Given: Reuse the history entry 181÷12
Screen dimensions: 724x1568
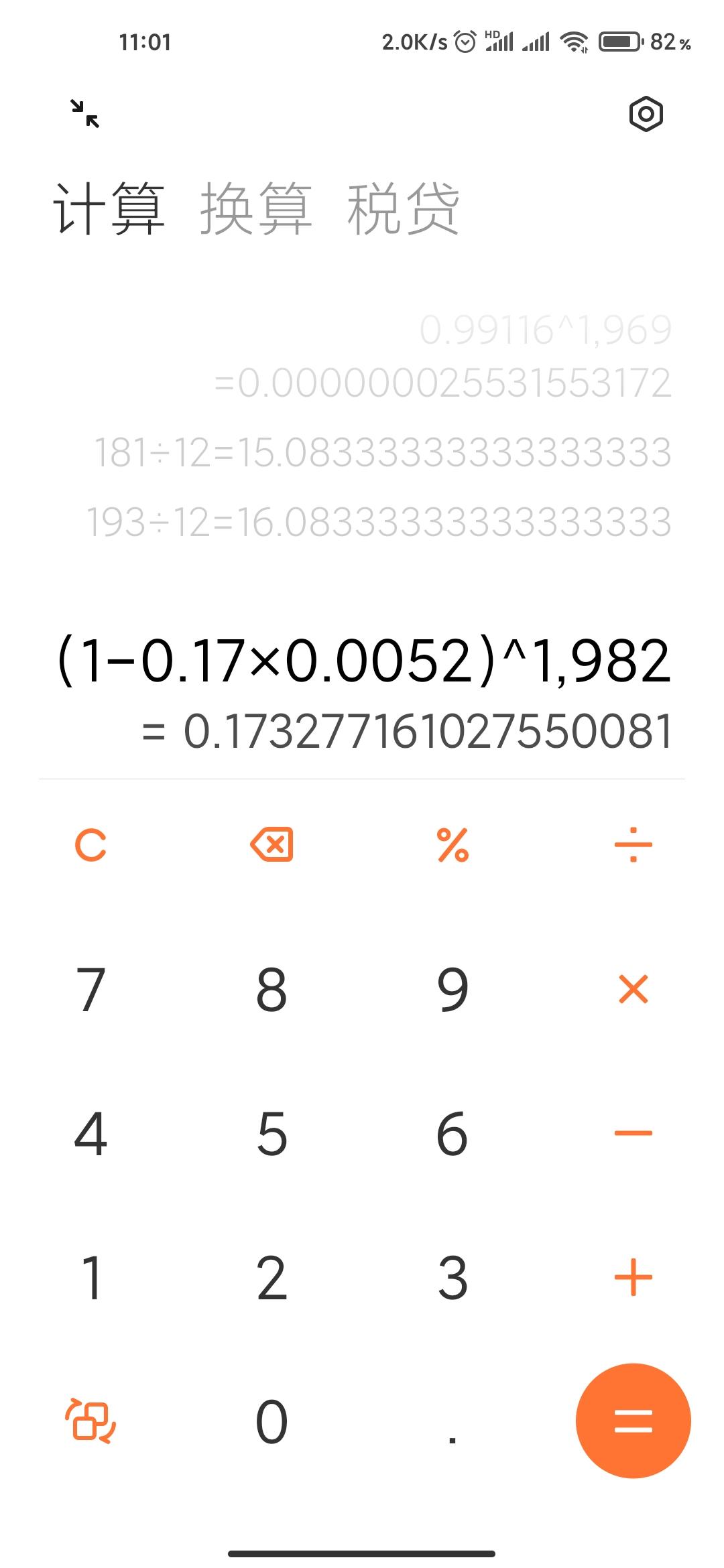Looking at the screenshot, I should tap(382, 452).
